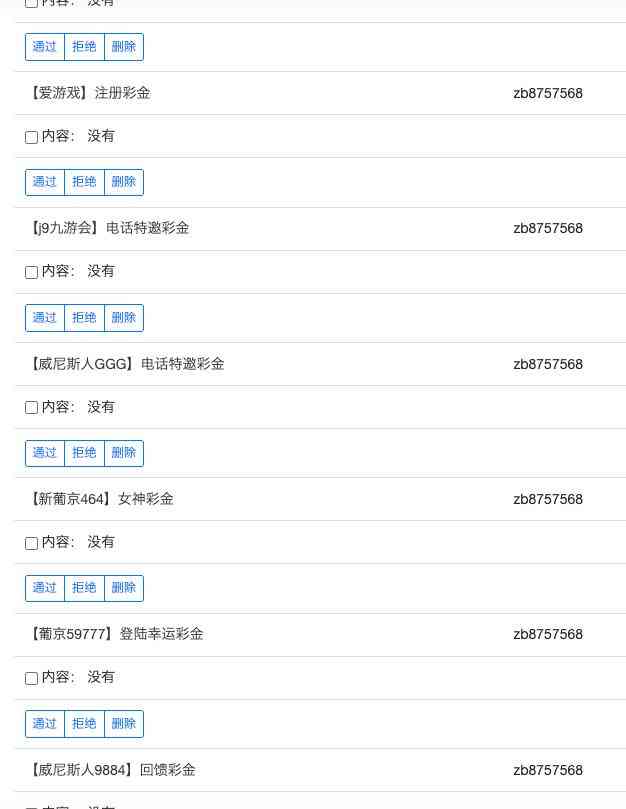Delete (删除) the 【爱游戏】注册彩金 entry
Viewport: 626px width, 809px height.
124,182
